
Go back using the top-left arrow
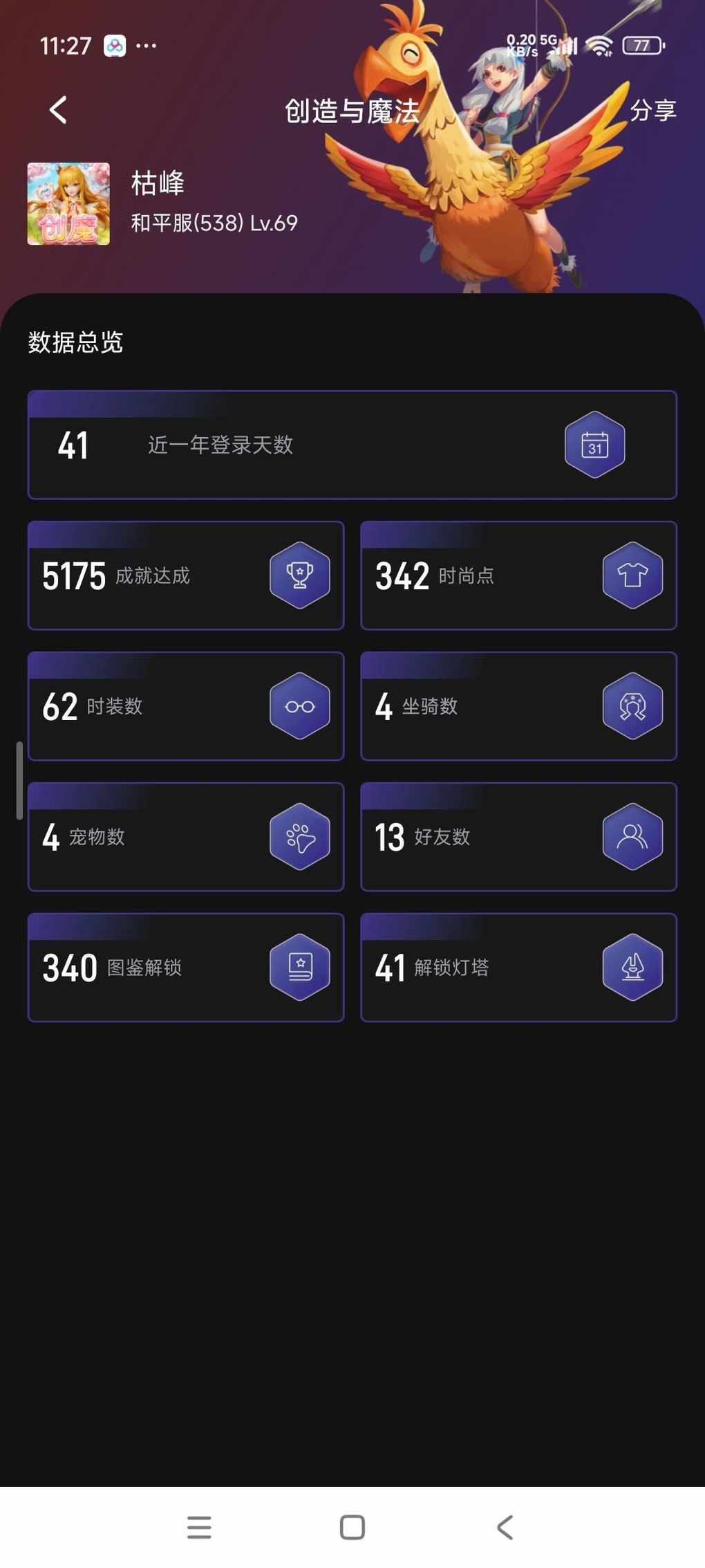[59, 110]
